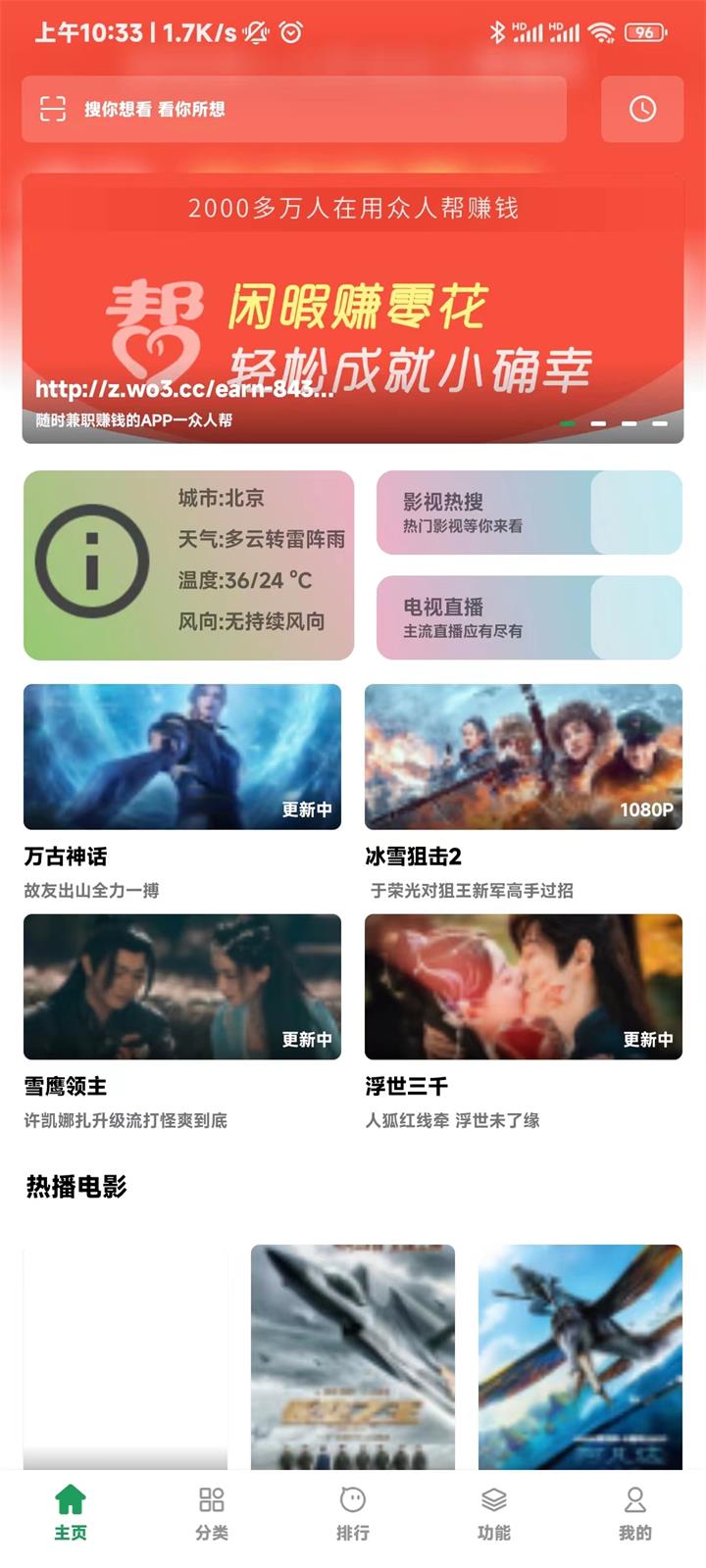Image resolution: width=706 pixels, height=1568 pixels.
Task: Open search history via the clock icon
Action: pos(642,110)
